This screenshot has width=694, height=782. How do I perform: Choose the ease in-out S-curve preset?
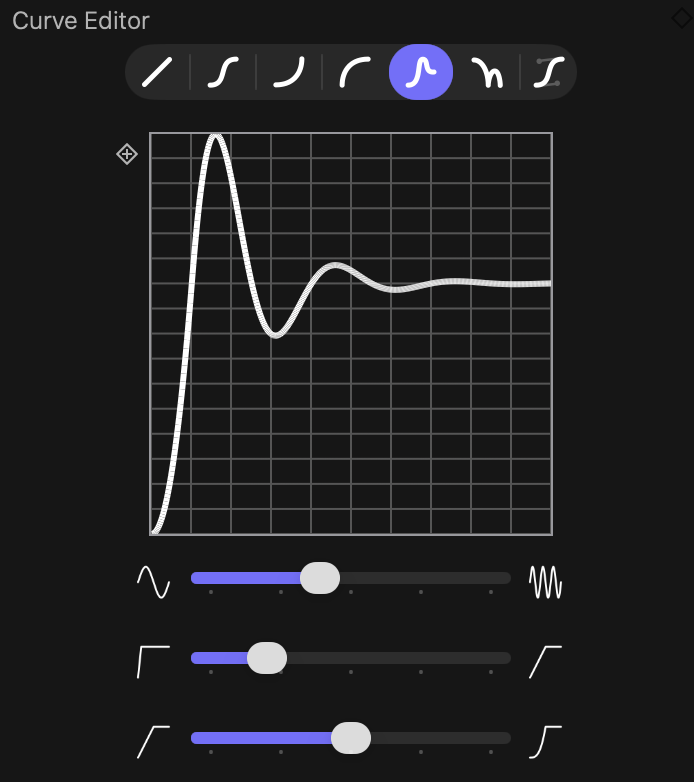click(222, 73)
